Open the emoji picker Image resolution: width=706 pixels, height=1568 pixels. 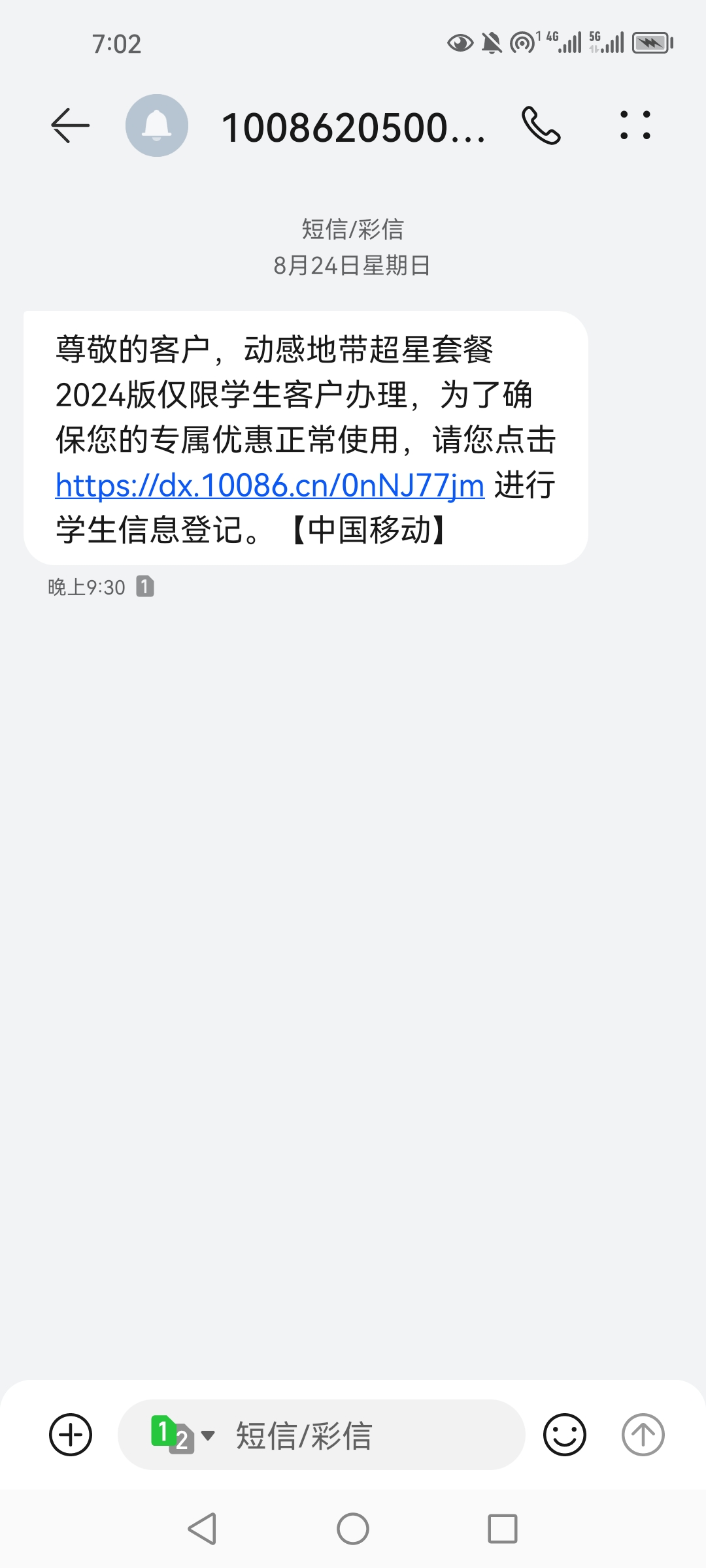tap(564, 1435)
